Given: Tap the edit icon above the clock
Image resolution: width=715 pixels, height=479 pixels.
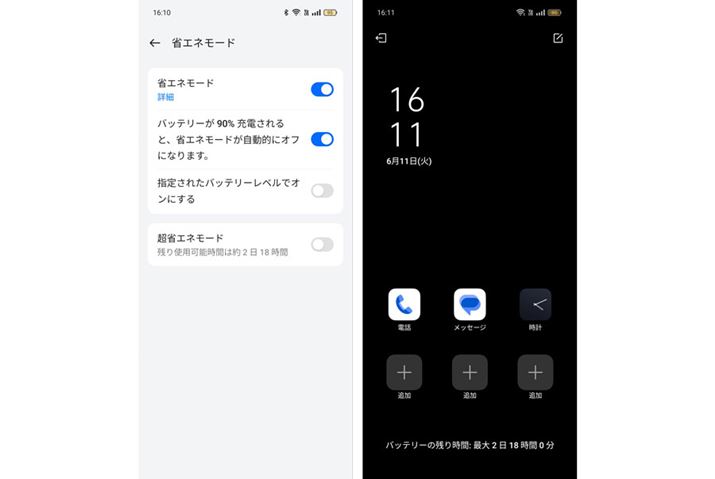Looking at the screenshot, I should 558,38.
